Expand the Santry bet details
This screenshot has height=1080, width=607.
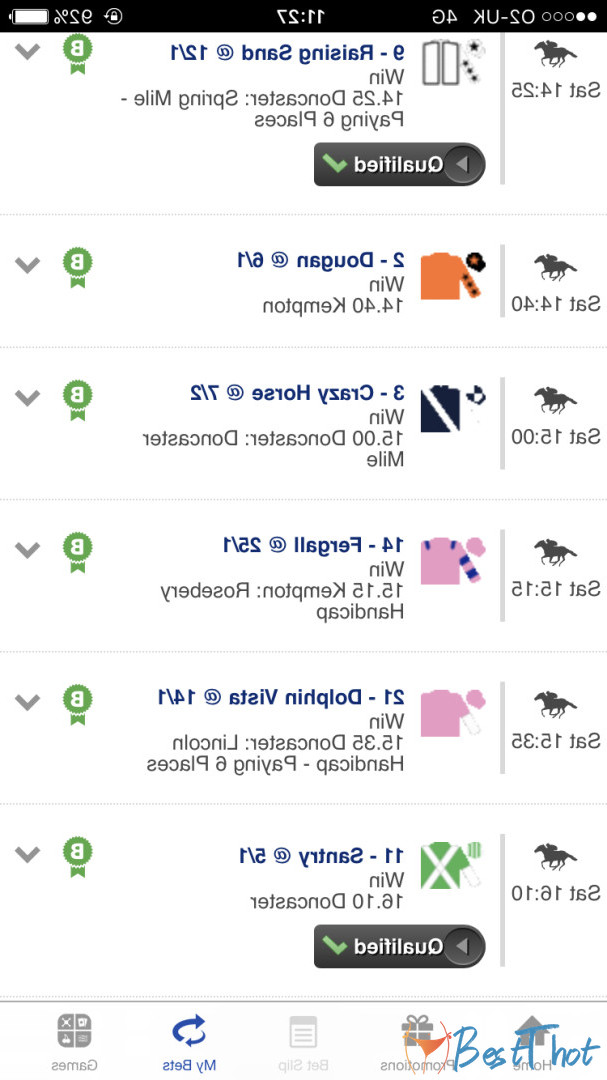click(28, 854)
